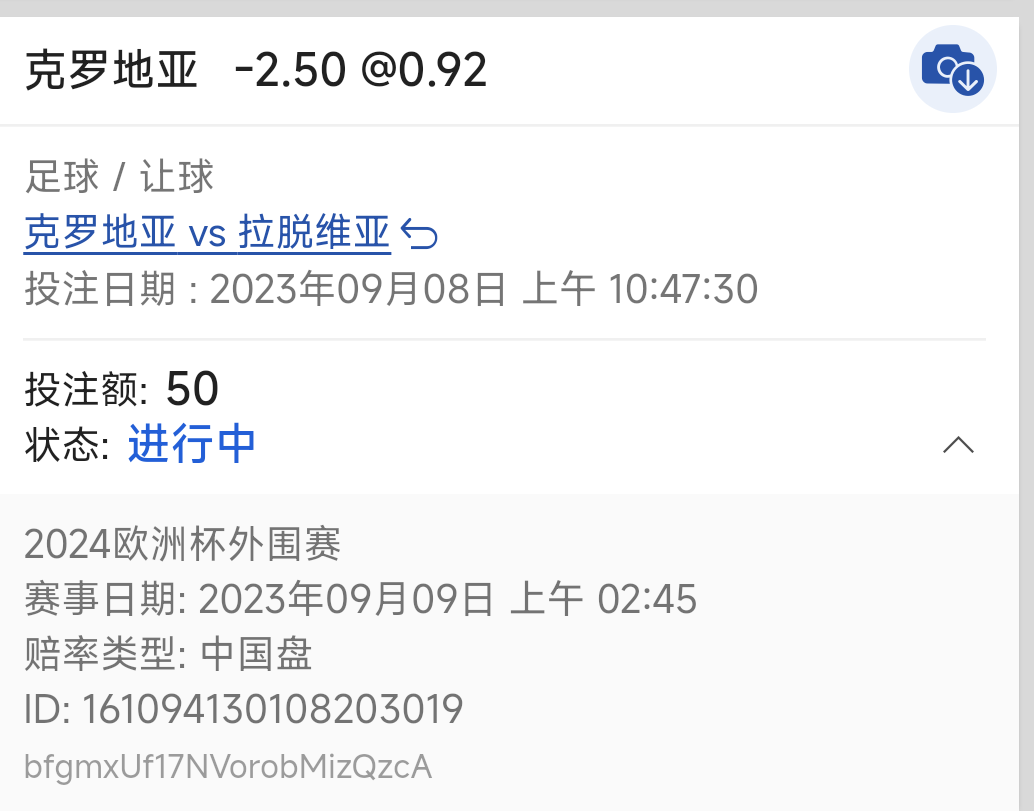This screenshot has height=811, width=1034.
Task: Save the bet slip screenshot via camera icon
Action: click(952, 69)
